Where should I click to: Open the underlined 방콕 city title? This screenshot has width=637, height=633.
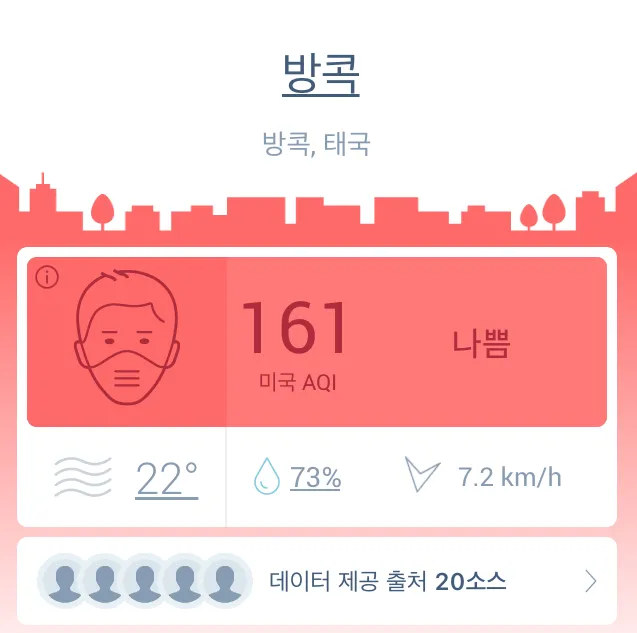[x=320, y=74]
